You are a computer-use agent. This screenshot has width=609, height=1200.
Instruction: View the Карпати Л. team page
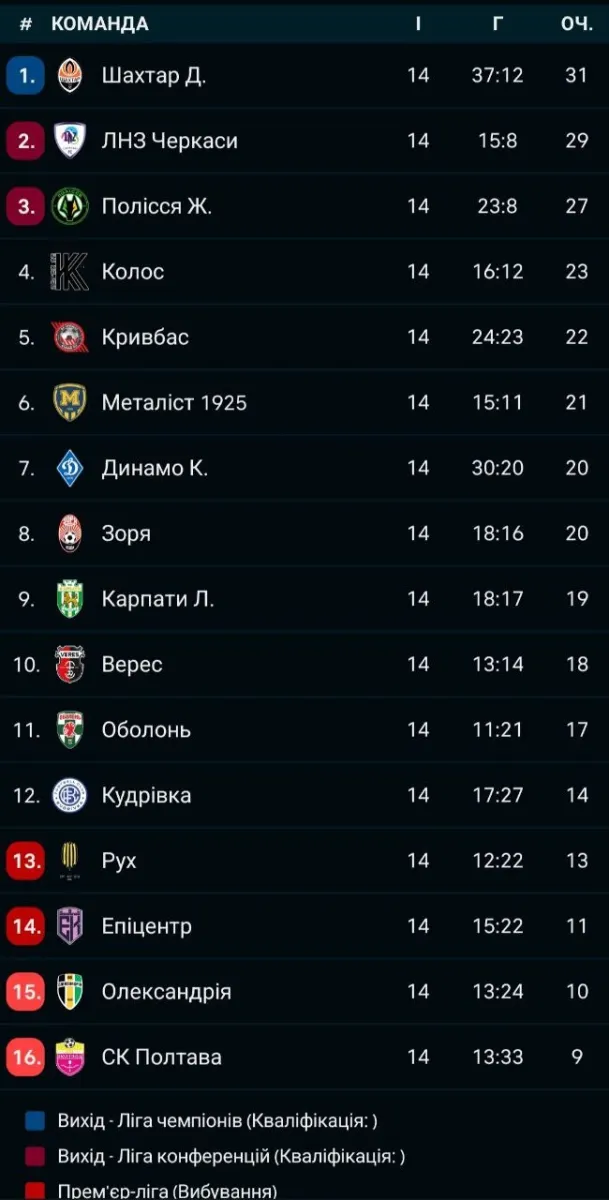pyautogui.click(x=157, y=599)
